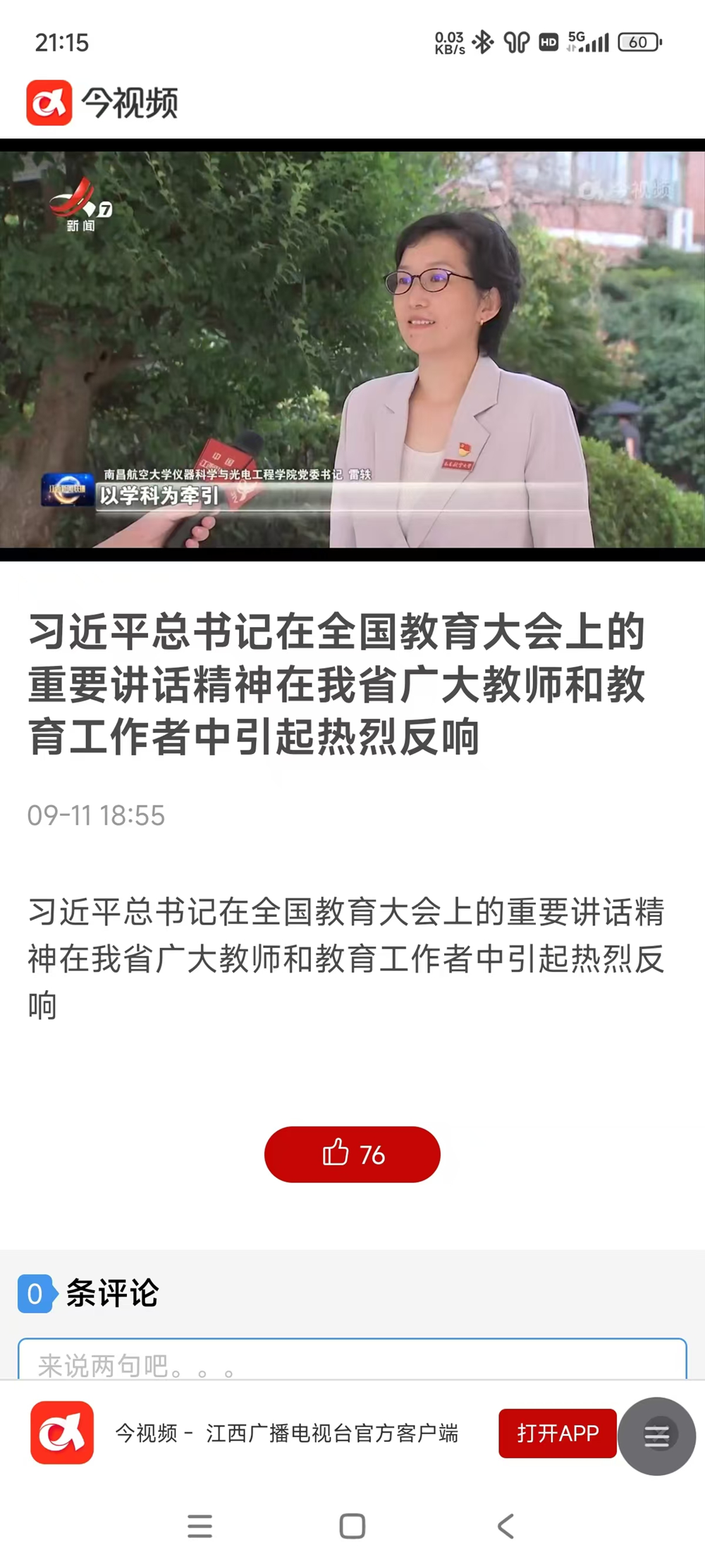Select the news article headline text

tap(335, 680)
